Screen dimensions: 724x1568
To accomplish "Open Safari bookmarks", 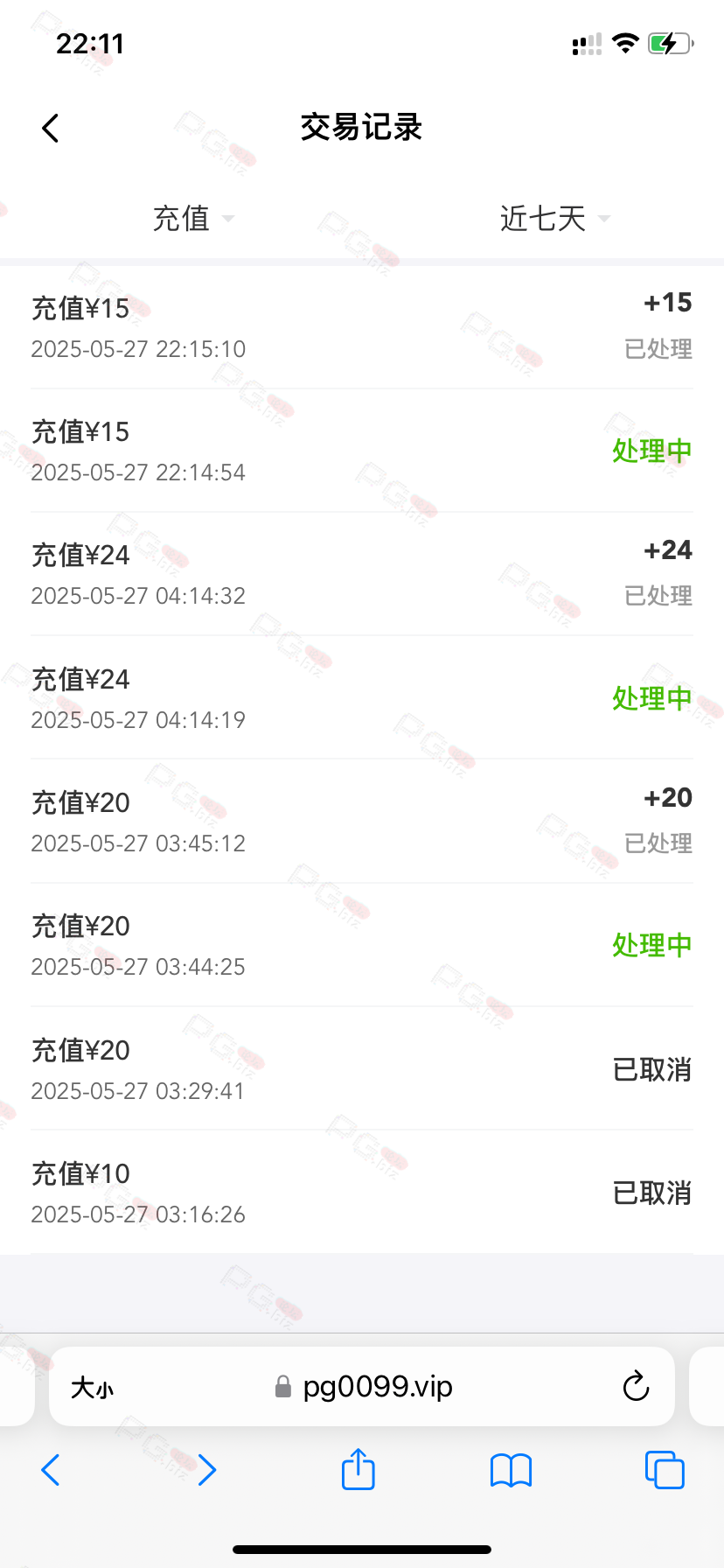I will tap(512, 1471).
